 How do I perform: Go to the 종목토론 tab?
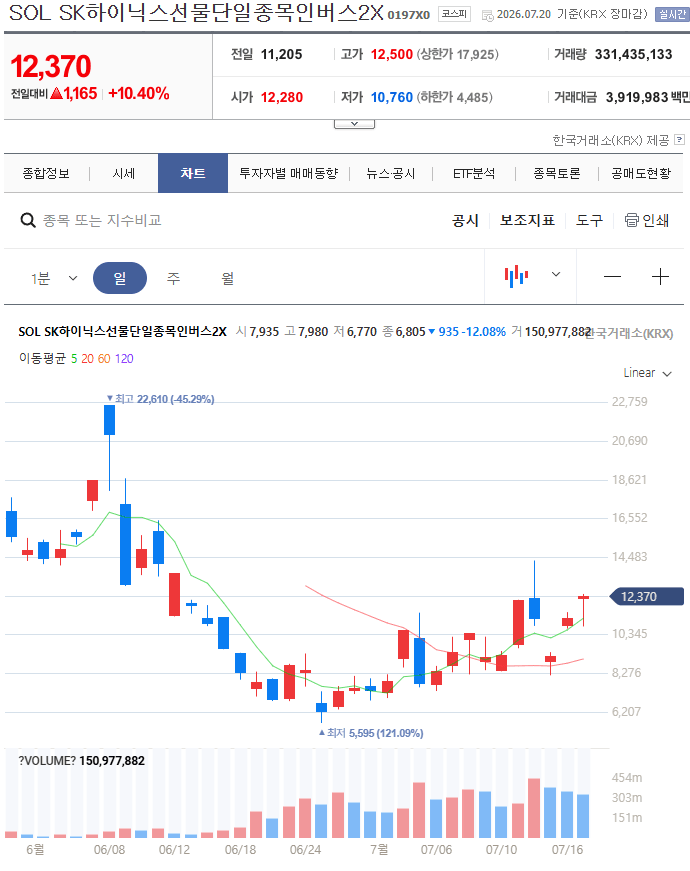coord(557,173)
